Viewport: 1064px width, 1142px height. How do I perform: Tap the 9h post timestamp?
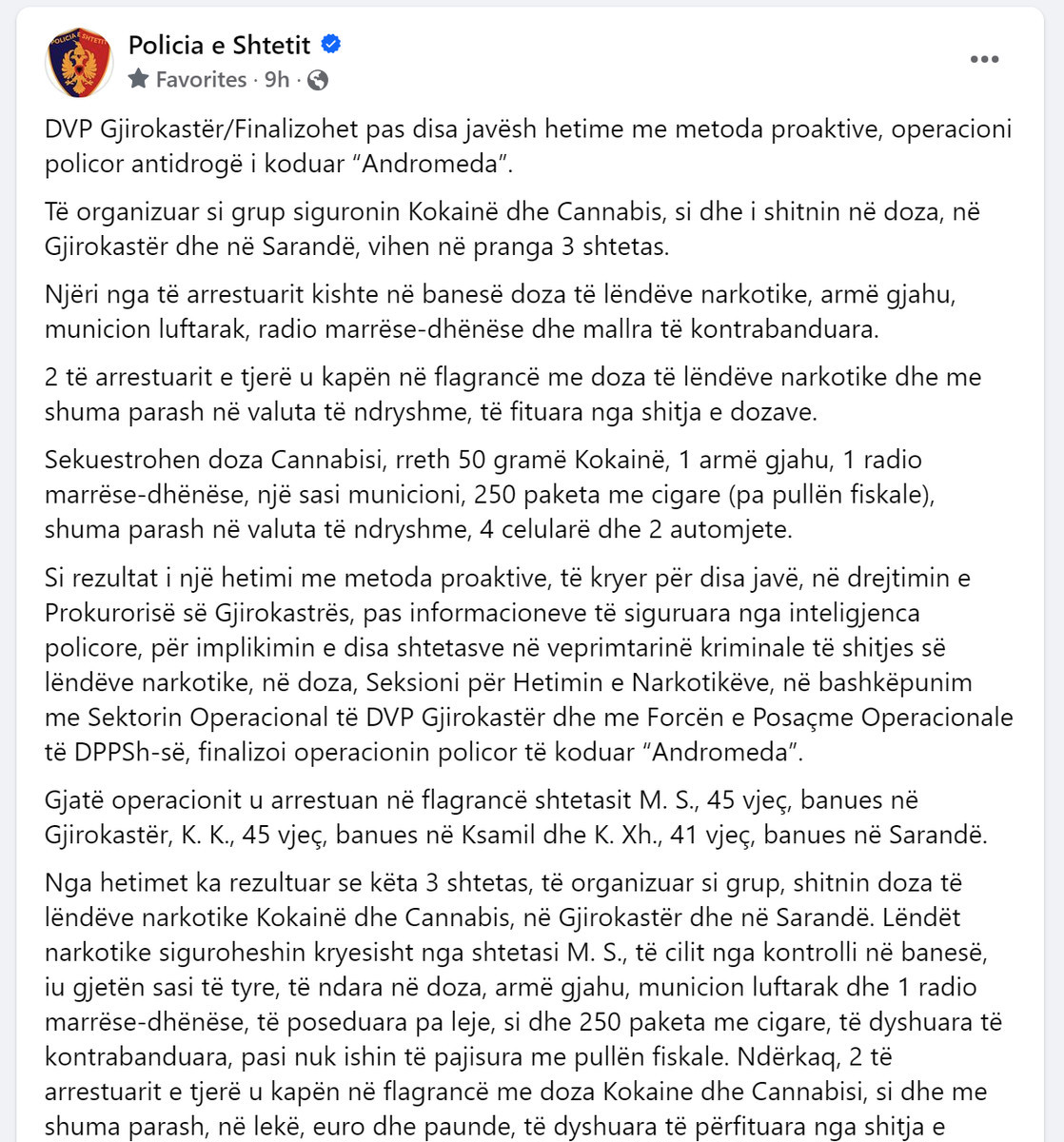click(x=277, y=80)
